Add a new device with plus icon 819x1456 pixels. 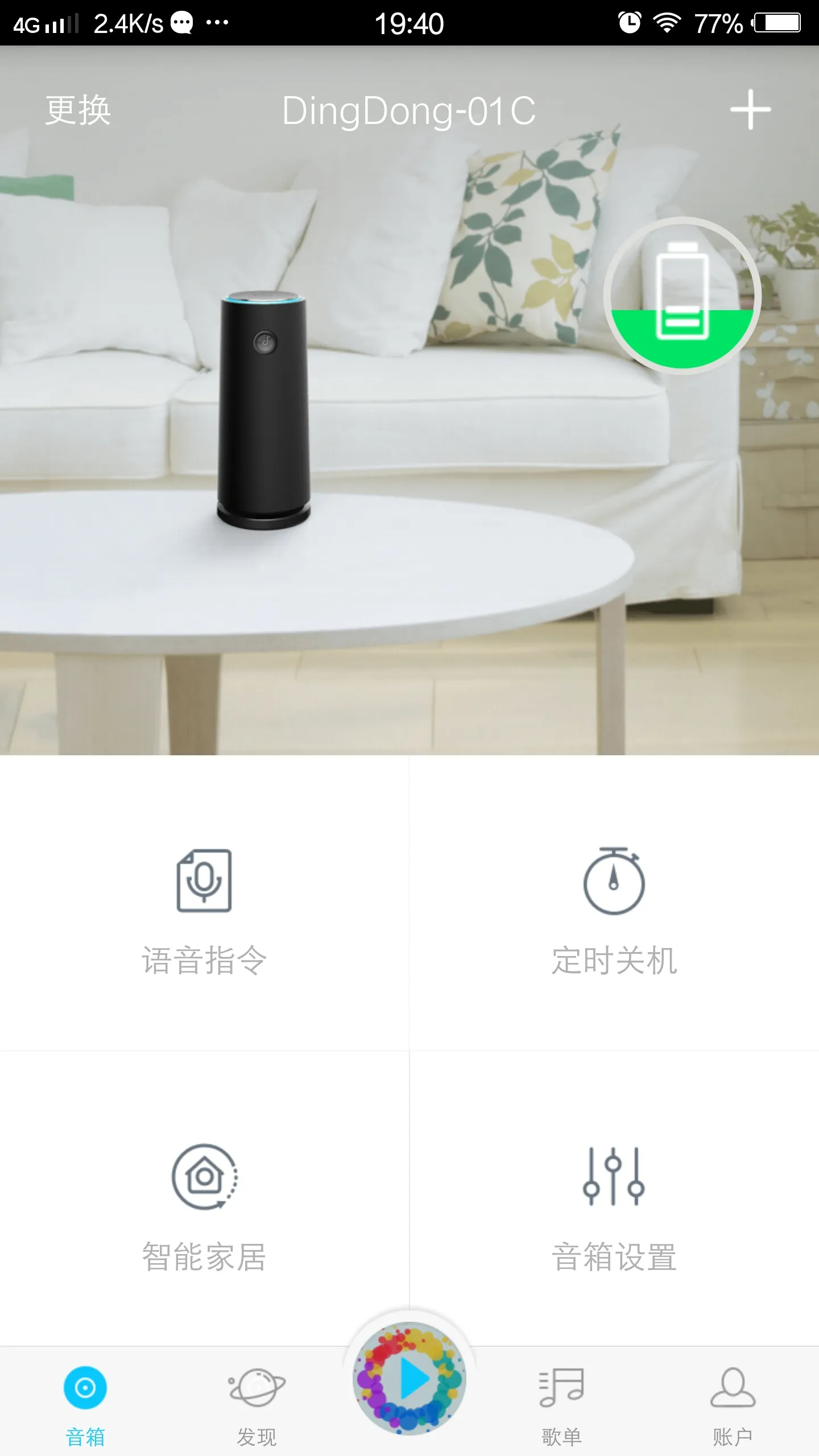point(750,109)
